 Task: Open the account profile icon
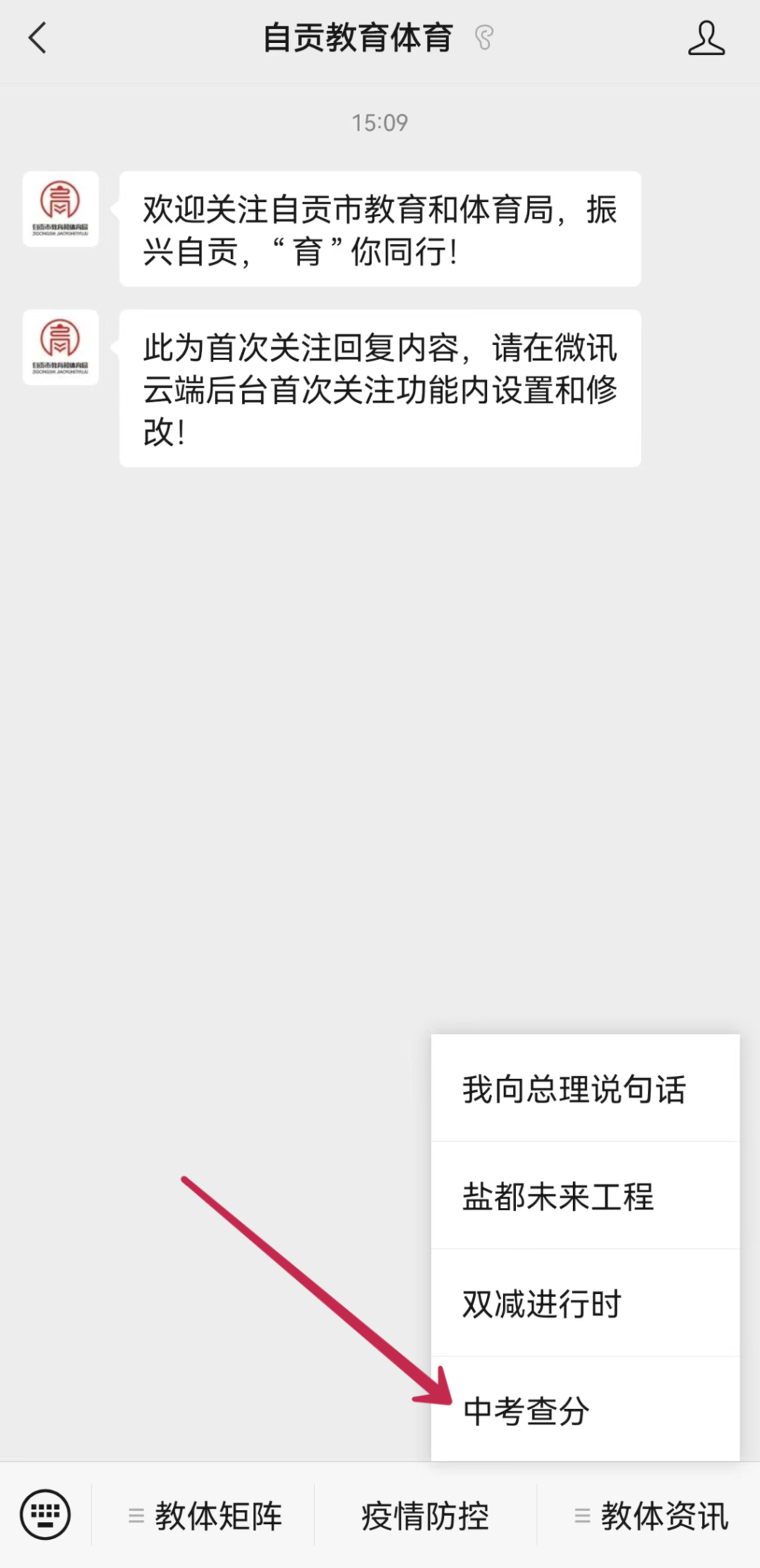[x=705, y=38]
